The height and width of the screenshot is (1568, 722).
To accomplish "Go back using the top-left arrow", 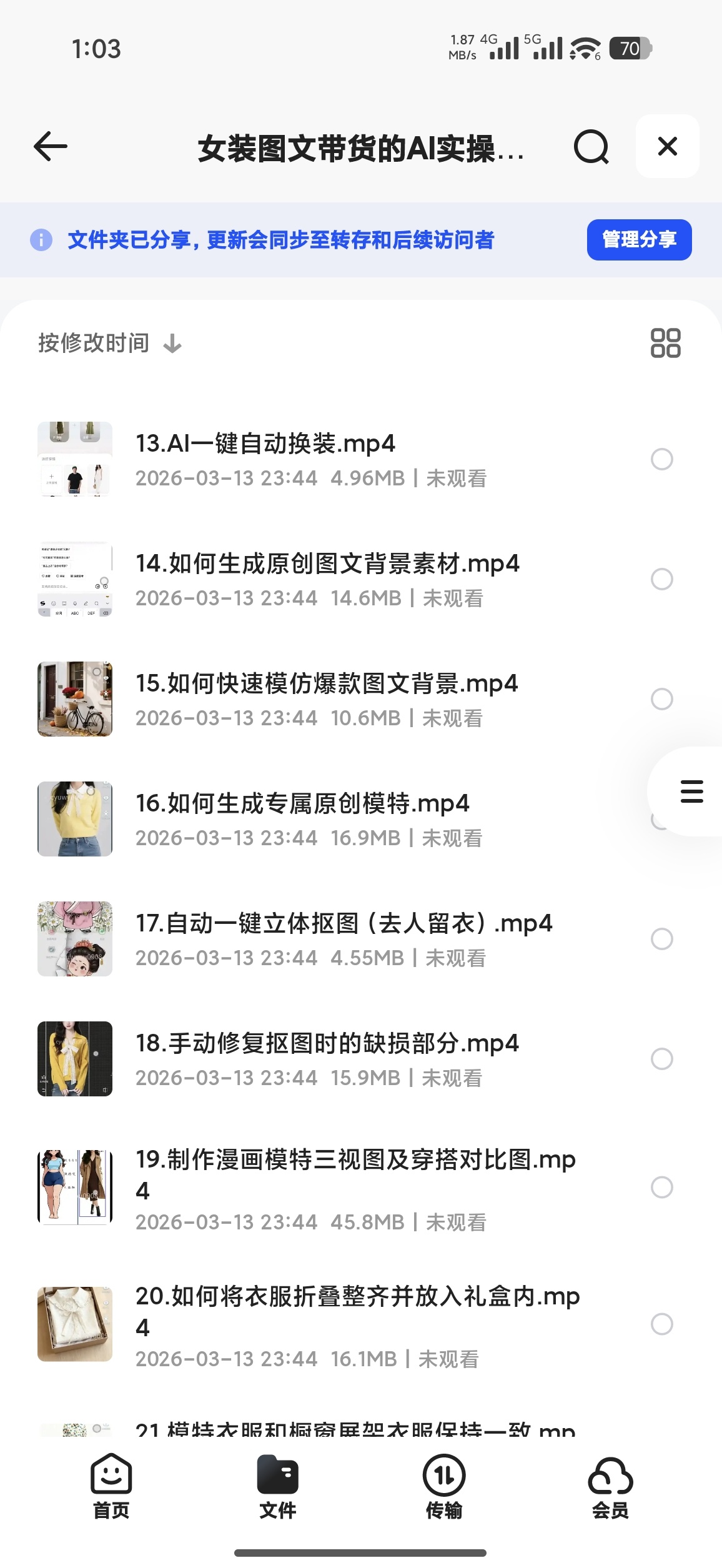I will (x=50, y=147).
